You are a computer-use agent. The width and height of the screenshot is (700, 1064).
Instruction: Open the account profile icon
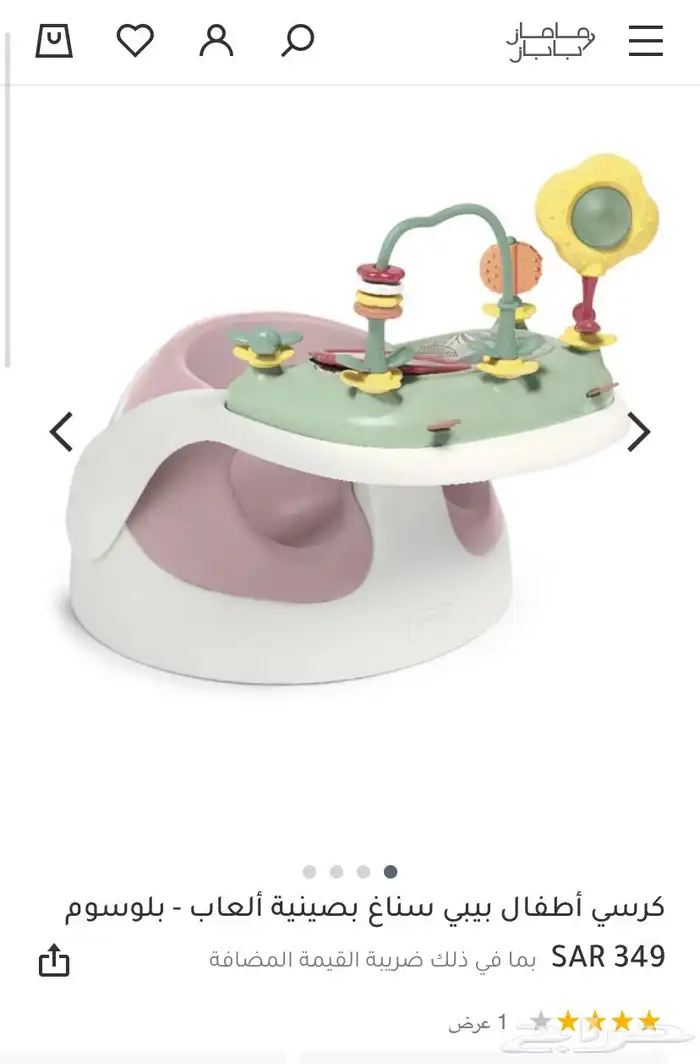coord(216,41)
